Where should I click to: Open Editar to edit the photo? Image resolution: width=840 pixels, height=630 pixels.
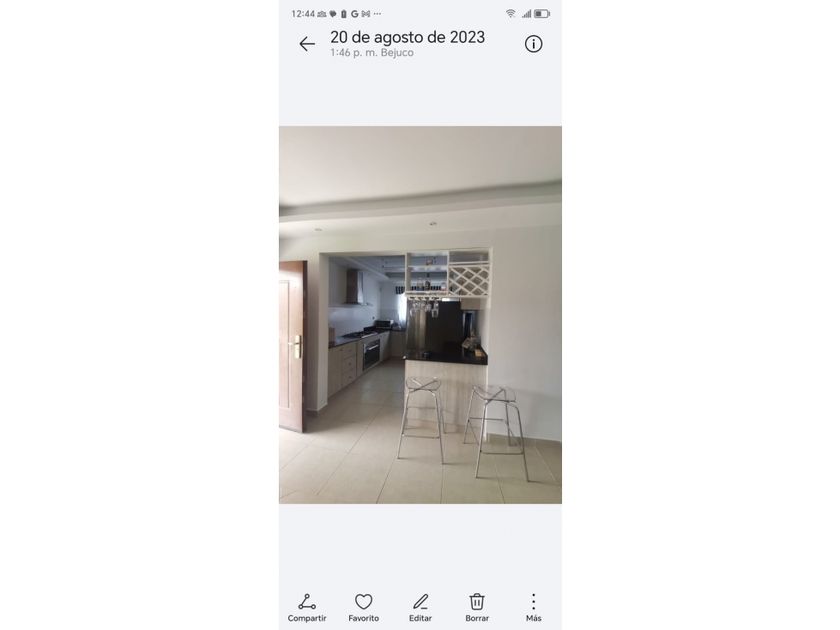click(x=421, y=607)
